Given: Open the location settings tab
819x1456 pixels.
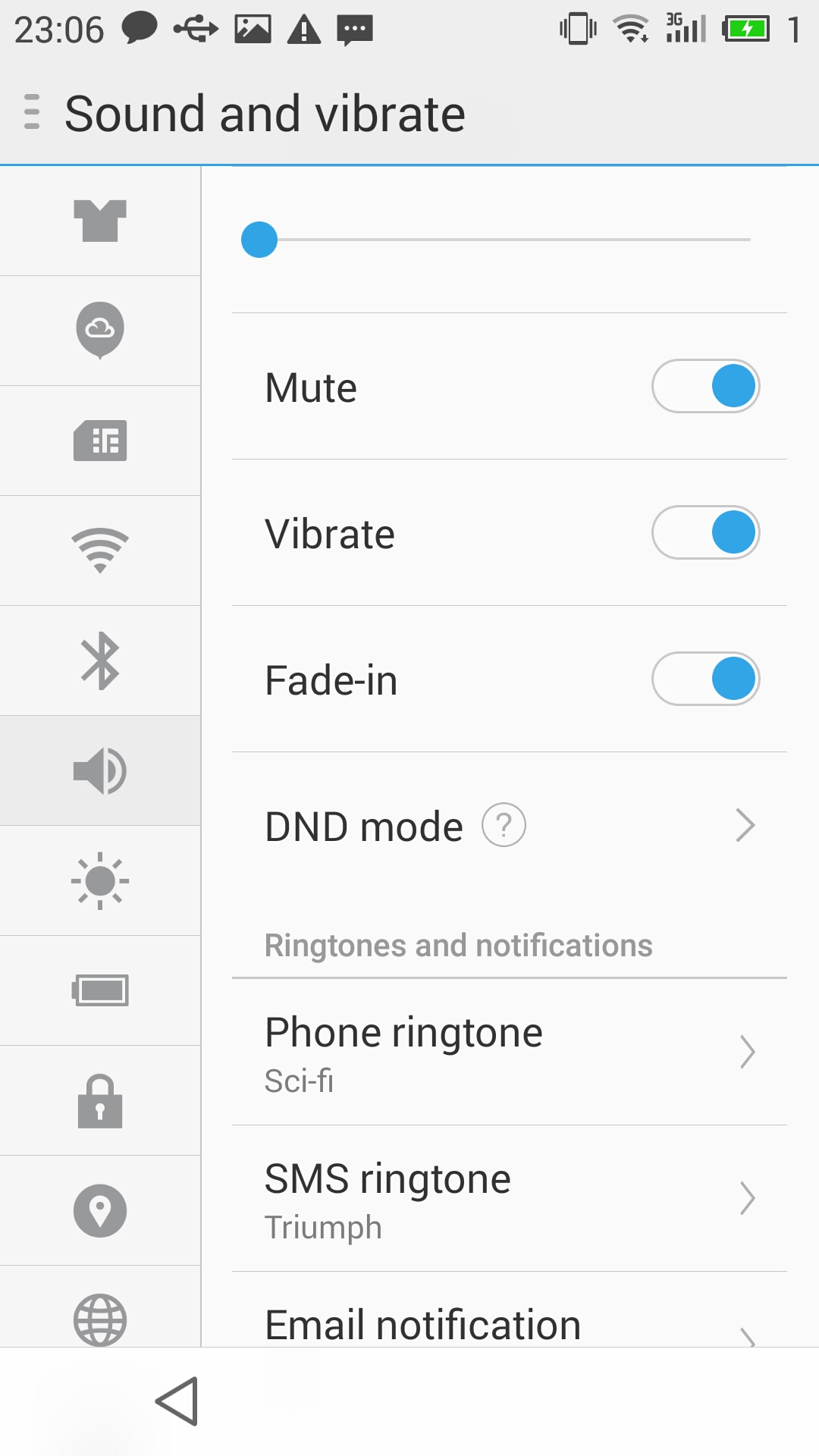Looking at the screenshot, I should click(100, 1210).
